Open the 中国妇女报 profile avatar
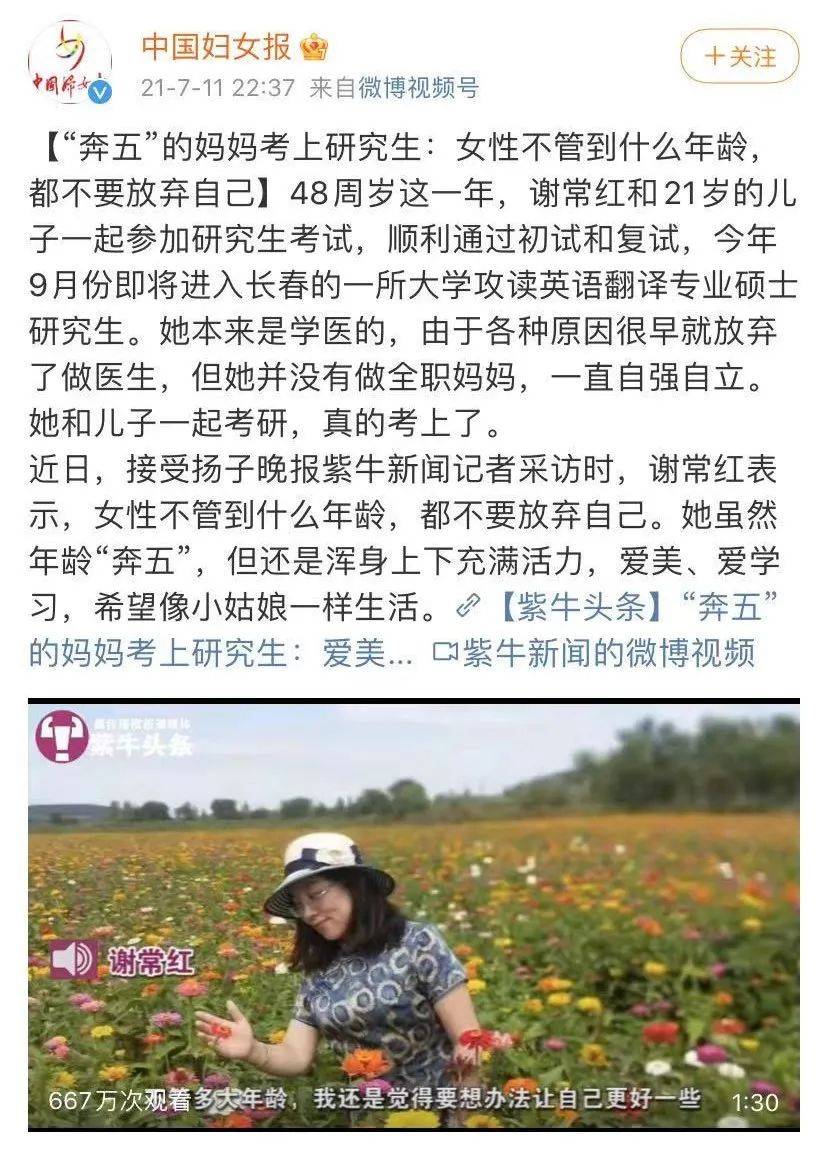The height and width of the screenshot is (1164, 827). [68, 62]
